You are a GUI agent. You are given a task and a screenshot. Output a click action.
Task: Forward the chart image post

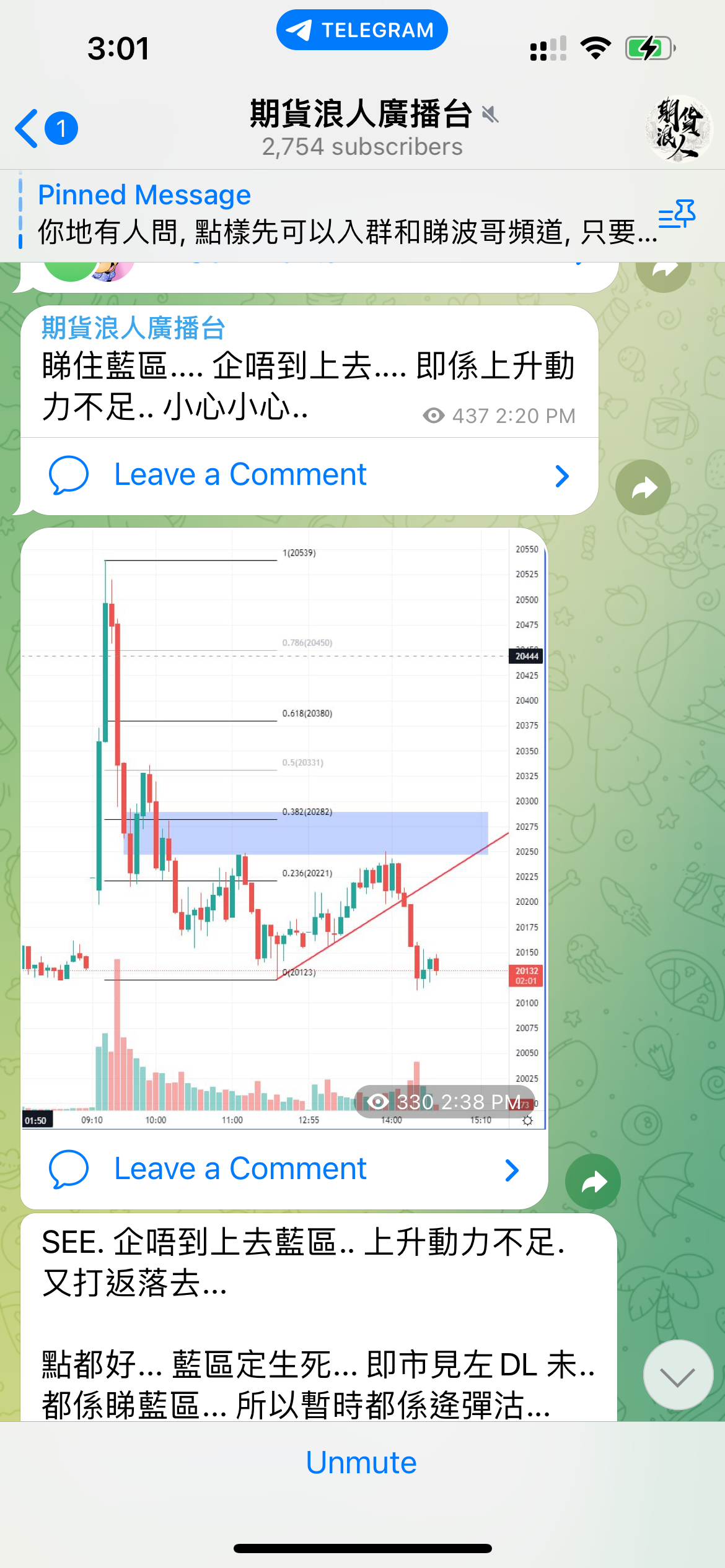592,1182
